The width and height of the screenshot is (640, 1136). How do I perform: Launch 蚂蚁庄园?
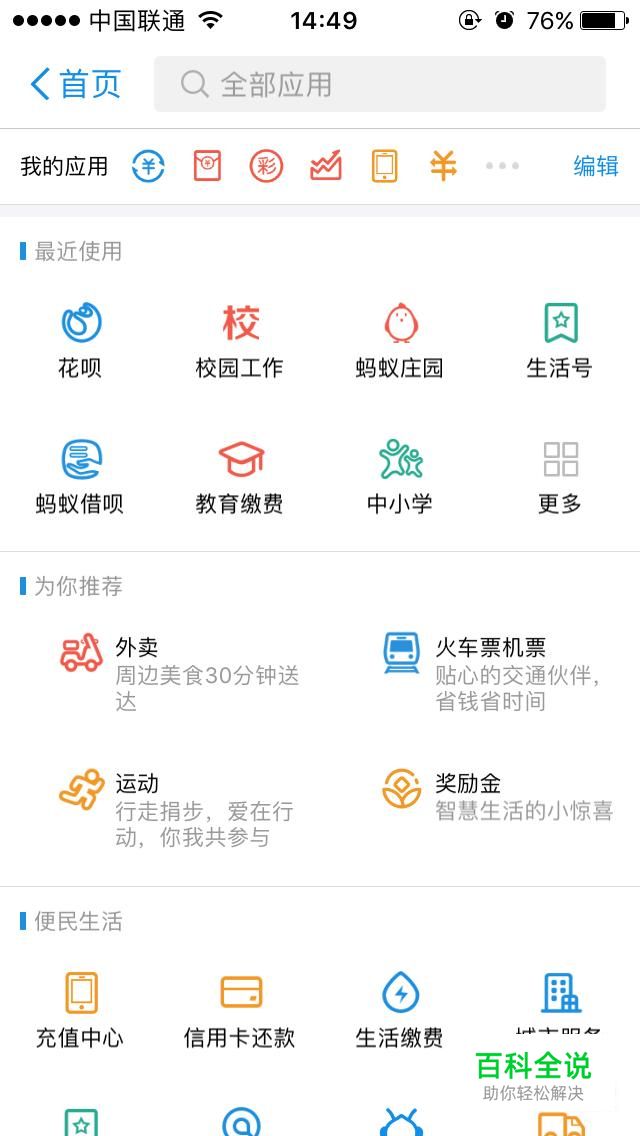pyautogui.click(x=399, y=340)
